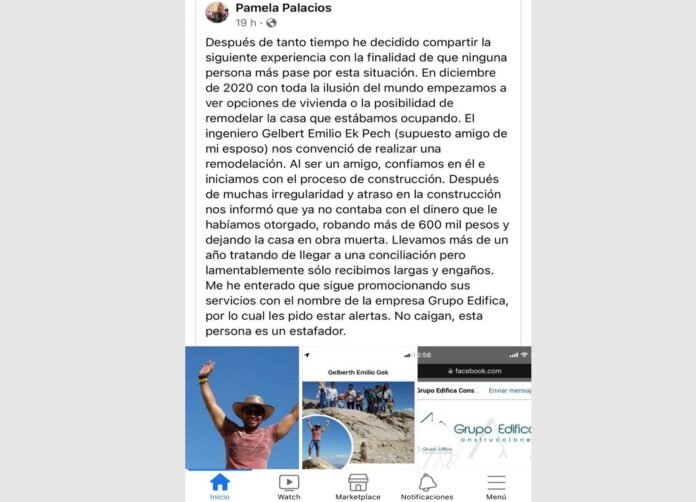The image size is (696, 502).
Task: Switch to the Watch tab
Action: tap(288, 486)
